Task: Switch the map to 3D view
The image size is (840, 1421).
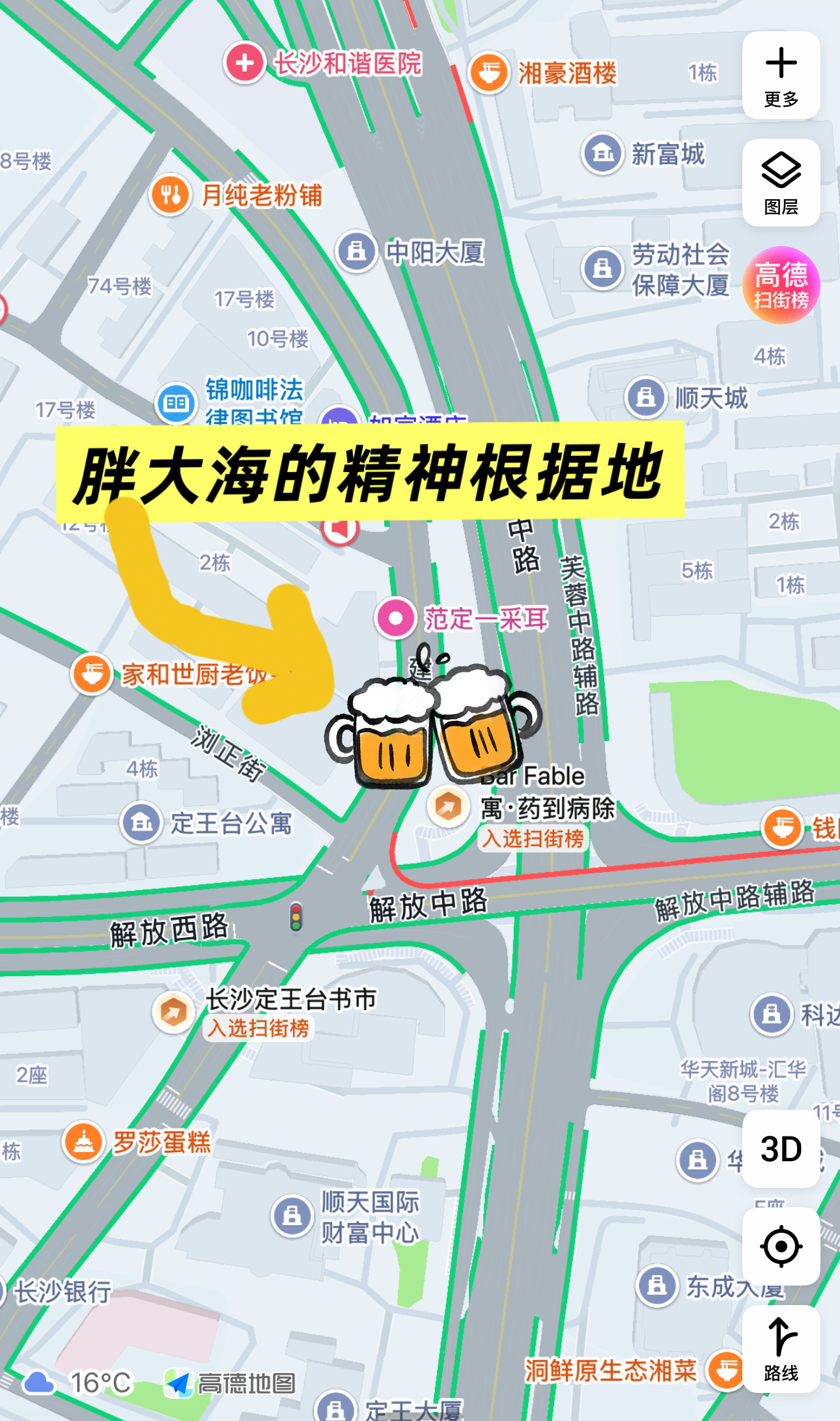Action: point(781,1149)
